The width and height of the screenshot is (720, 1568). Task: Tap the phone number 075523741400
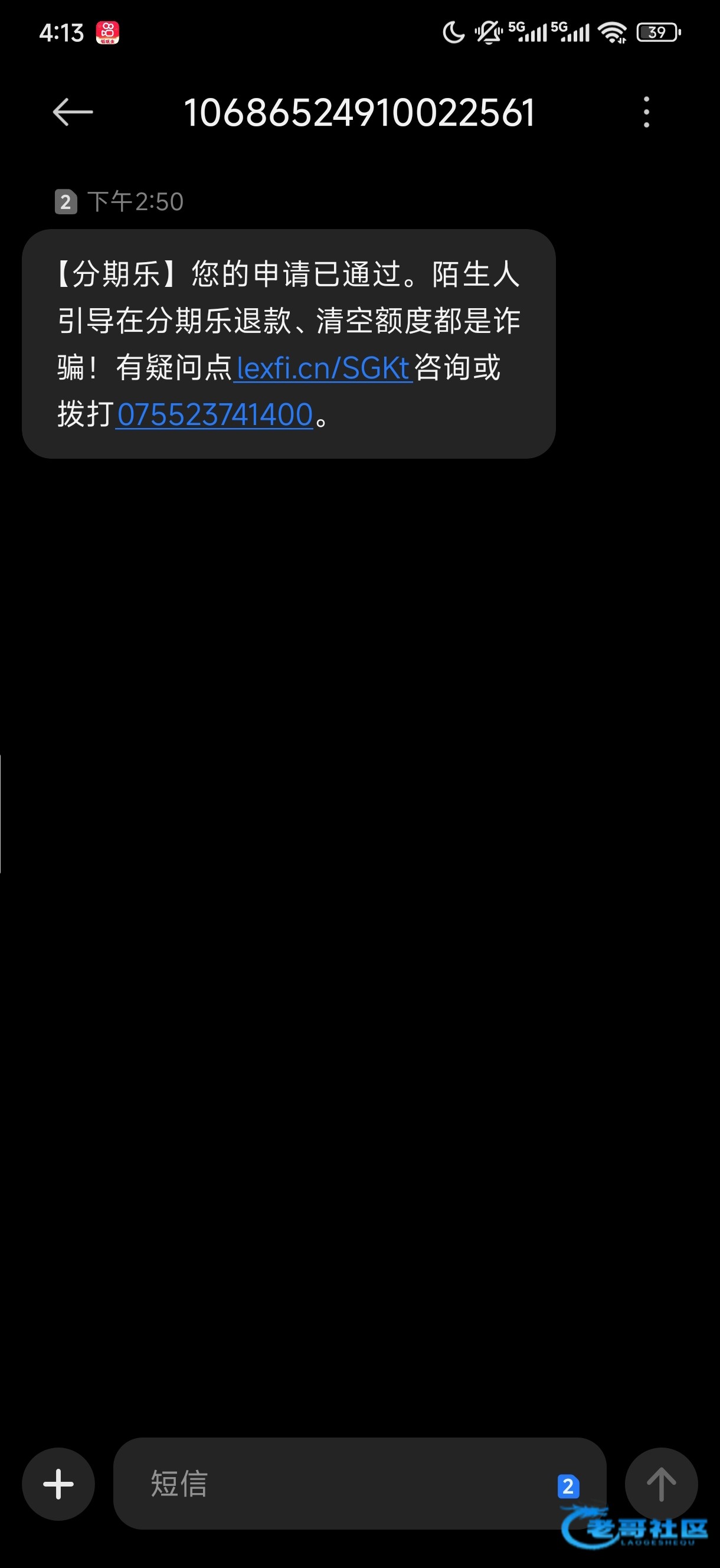click(214, 414)
